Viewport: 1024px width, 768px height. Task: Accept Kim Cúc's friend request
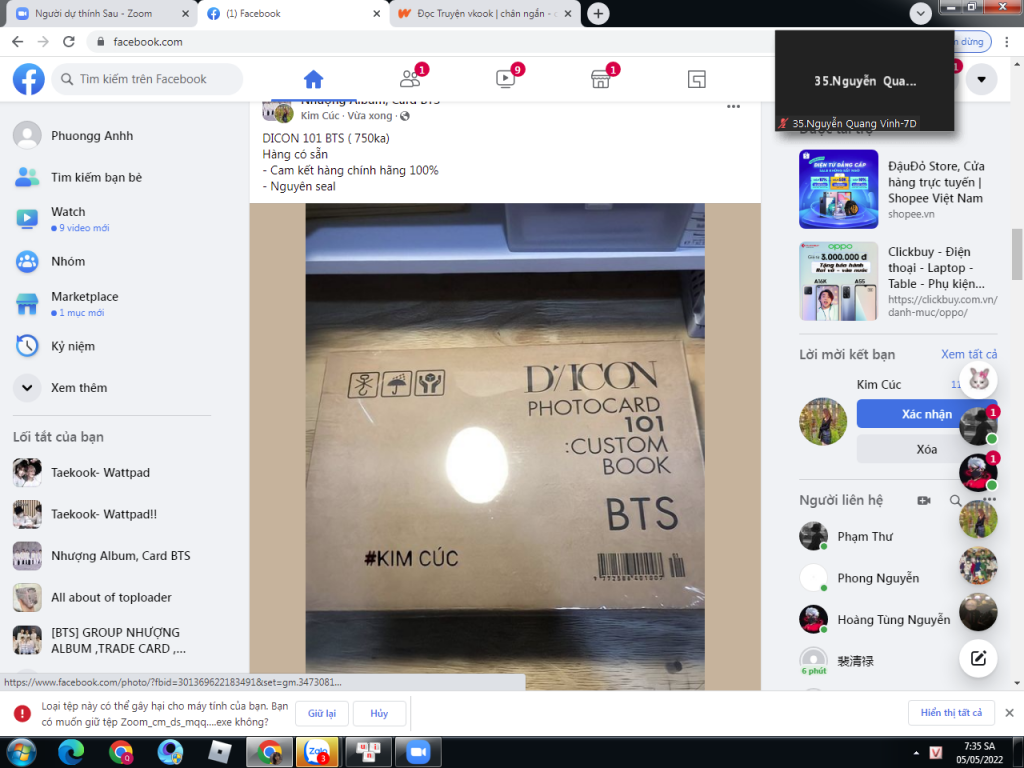[x=925, y=414]
